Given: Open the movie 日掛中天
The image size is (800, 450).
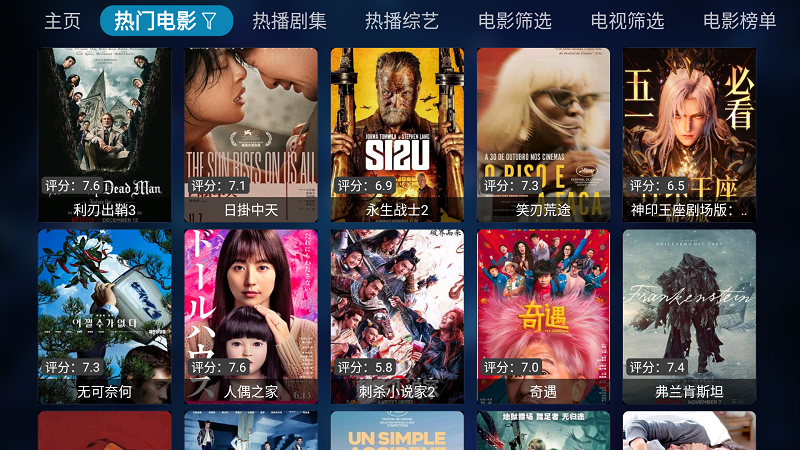Looking at the screenshot, I should [251, 135].
